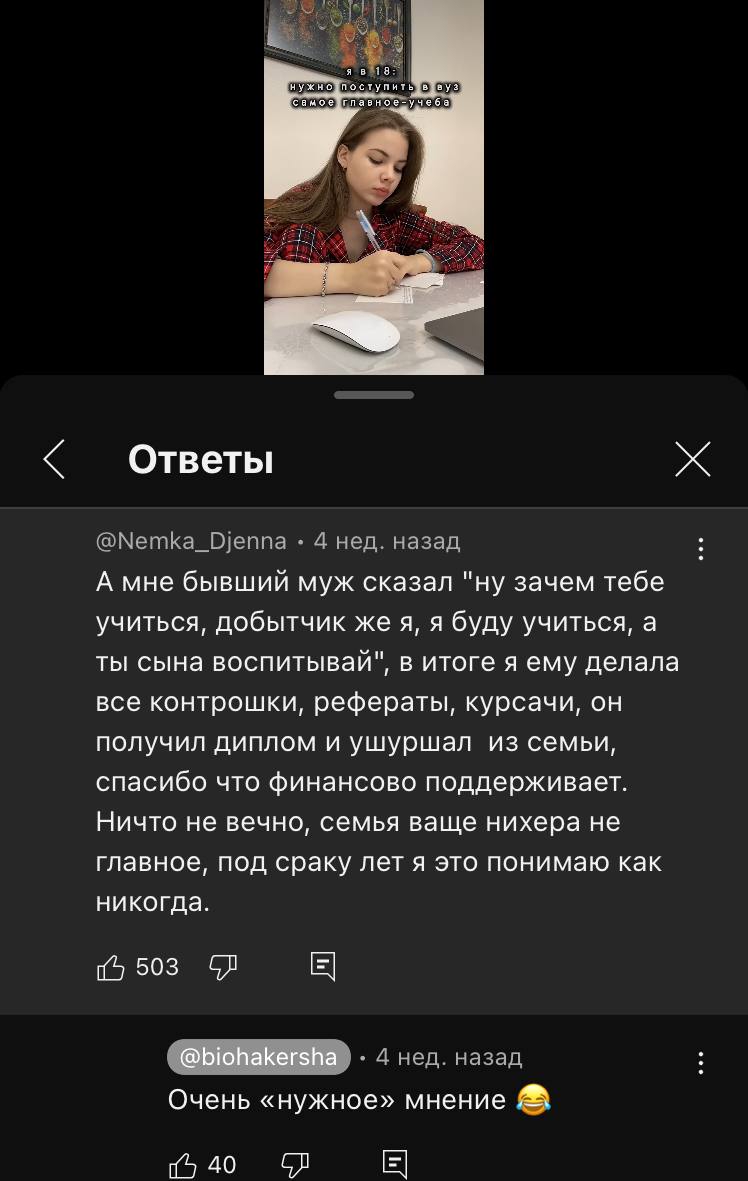Open options menu for biohakersha's reply
748x1181 pixels.
tap(700, 1062)
